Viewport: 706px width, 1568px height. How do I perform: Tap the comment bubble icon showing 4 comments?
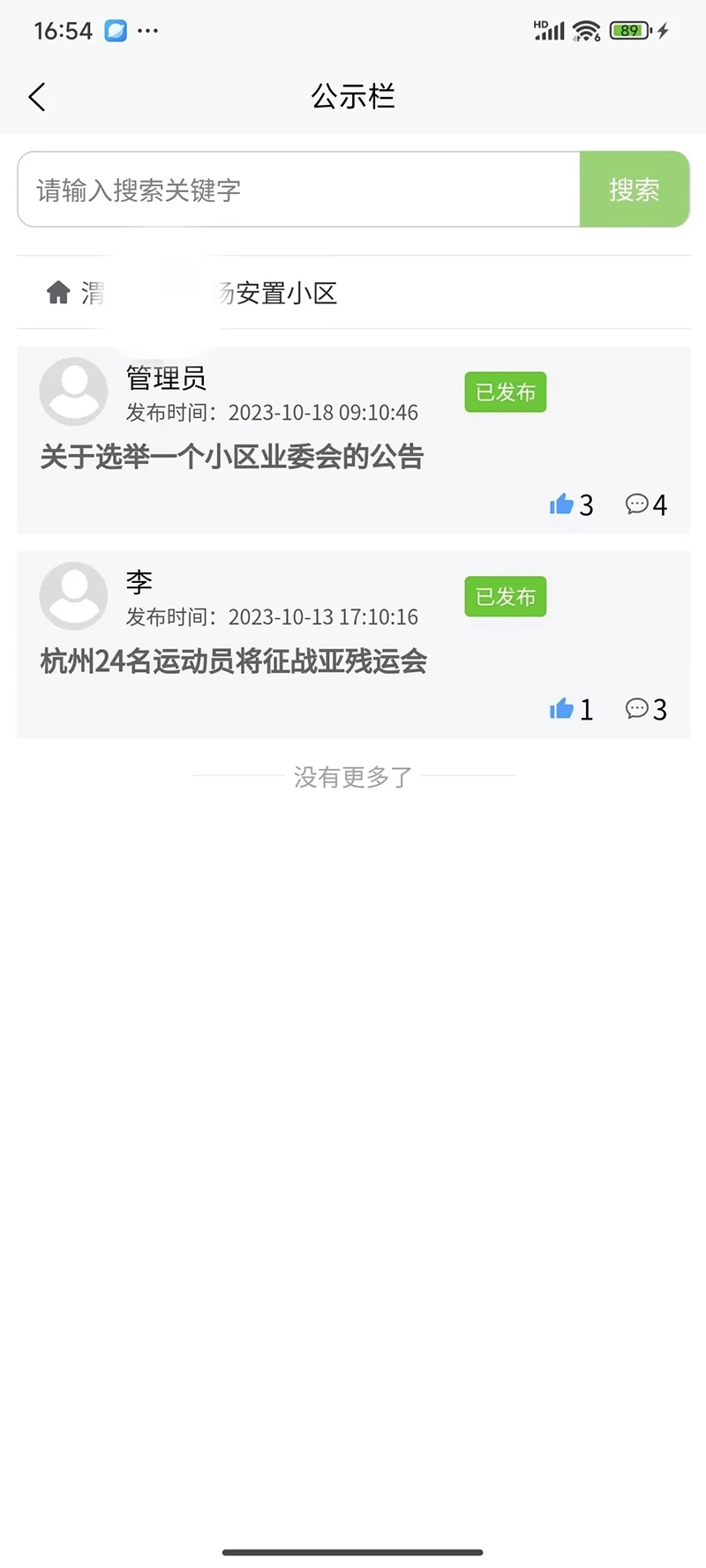pyautogui.click(x=638, y=504)
